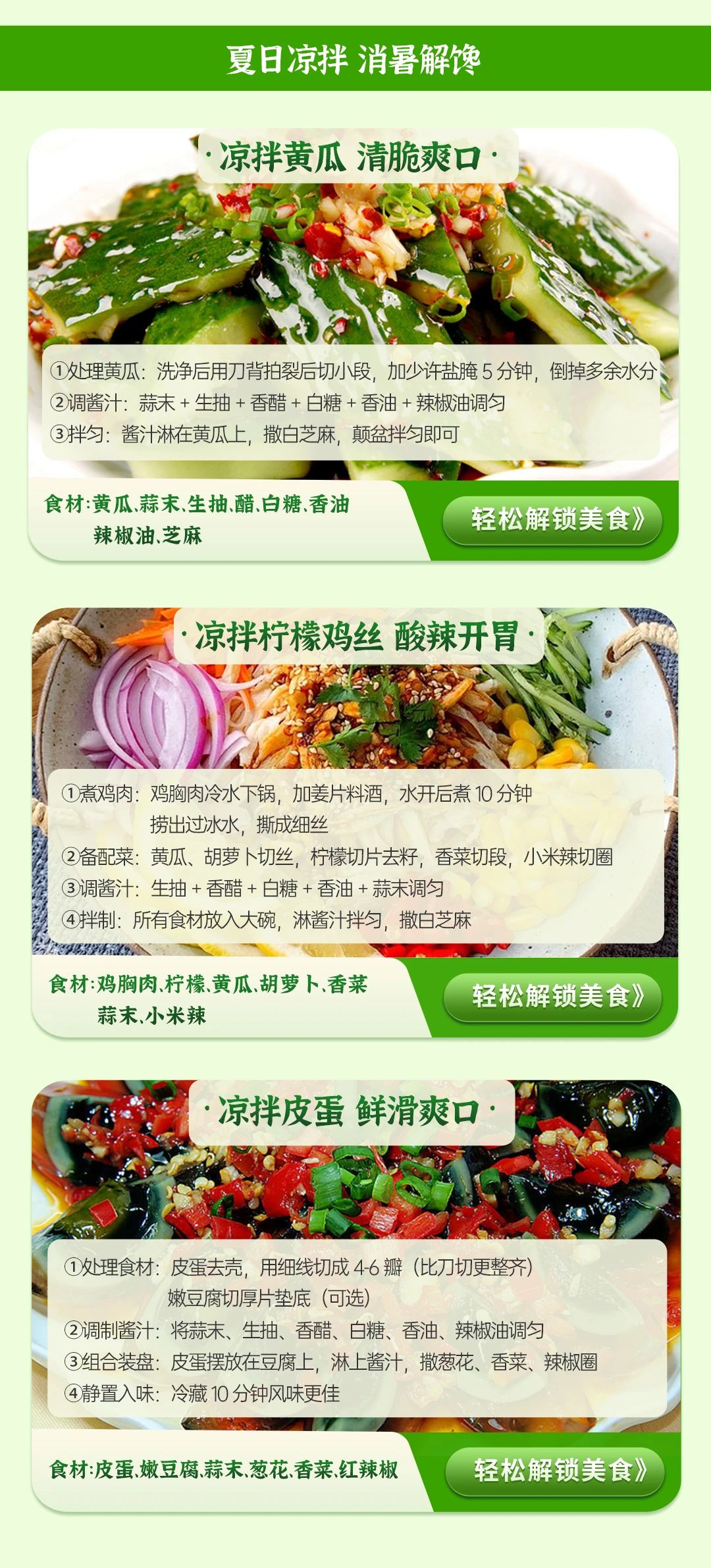Tap 轻松解锁美食 on the 凉拌黄瓜 card
This screenshot has width=711, height=1568.
pos(552,520)
